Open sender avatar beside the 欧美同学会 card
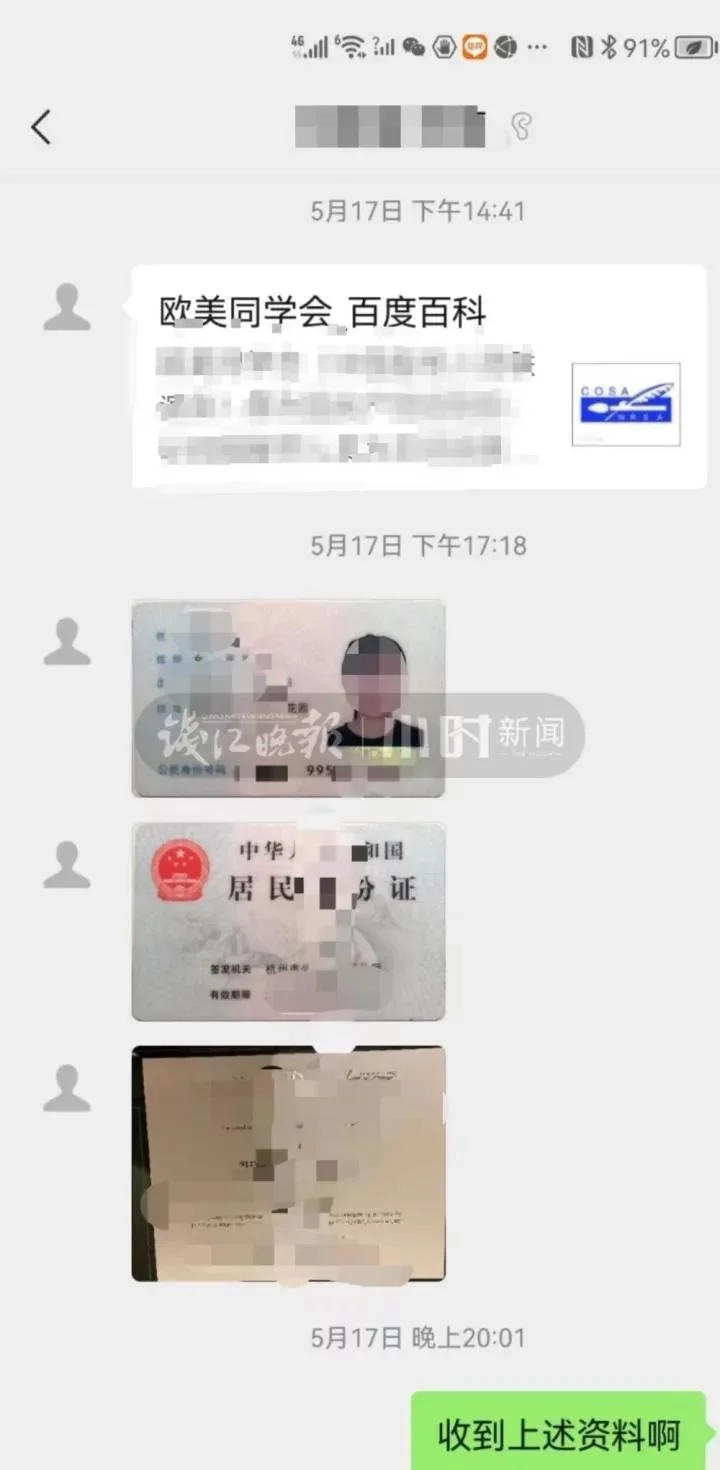This screenshot has width=720, height=1470. [67, 306]
